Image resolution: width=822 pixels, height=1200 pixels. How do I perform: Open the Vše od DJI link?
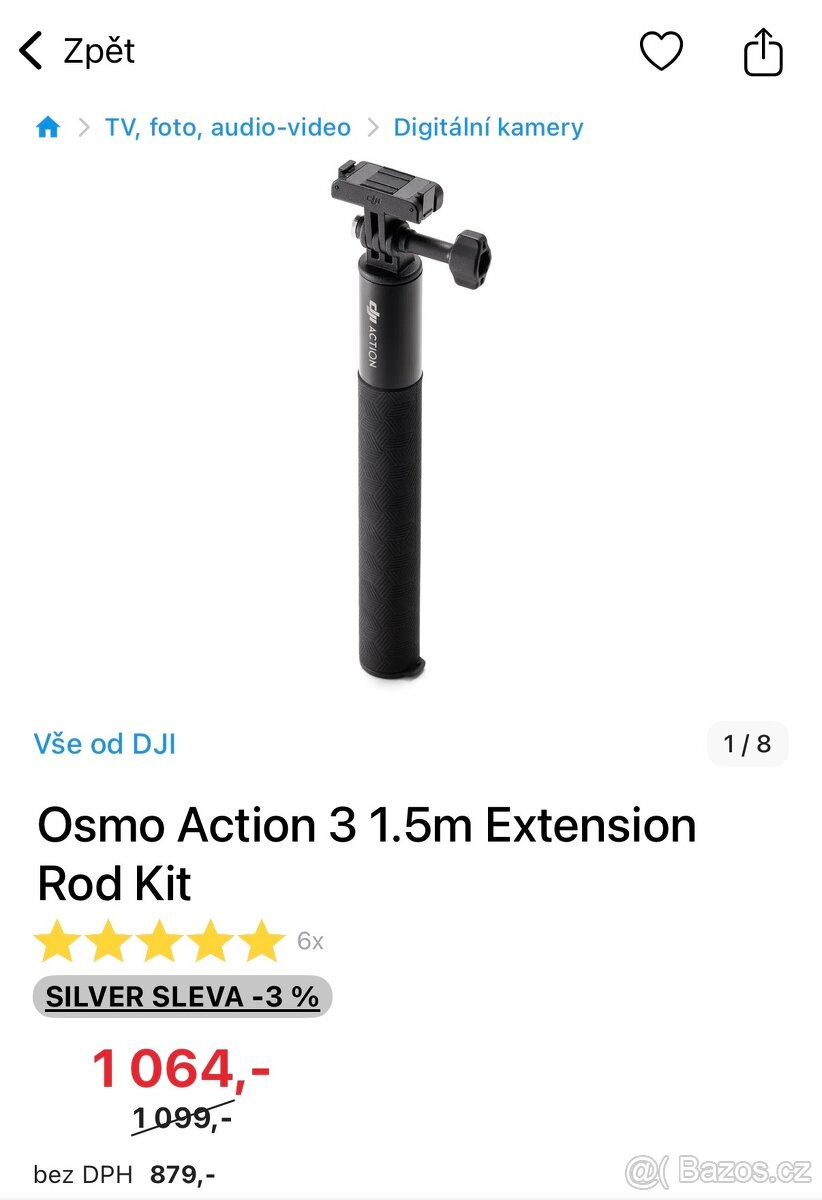click(106, 743)
